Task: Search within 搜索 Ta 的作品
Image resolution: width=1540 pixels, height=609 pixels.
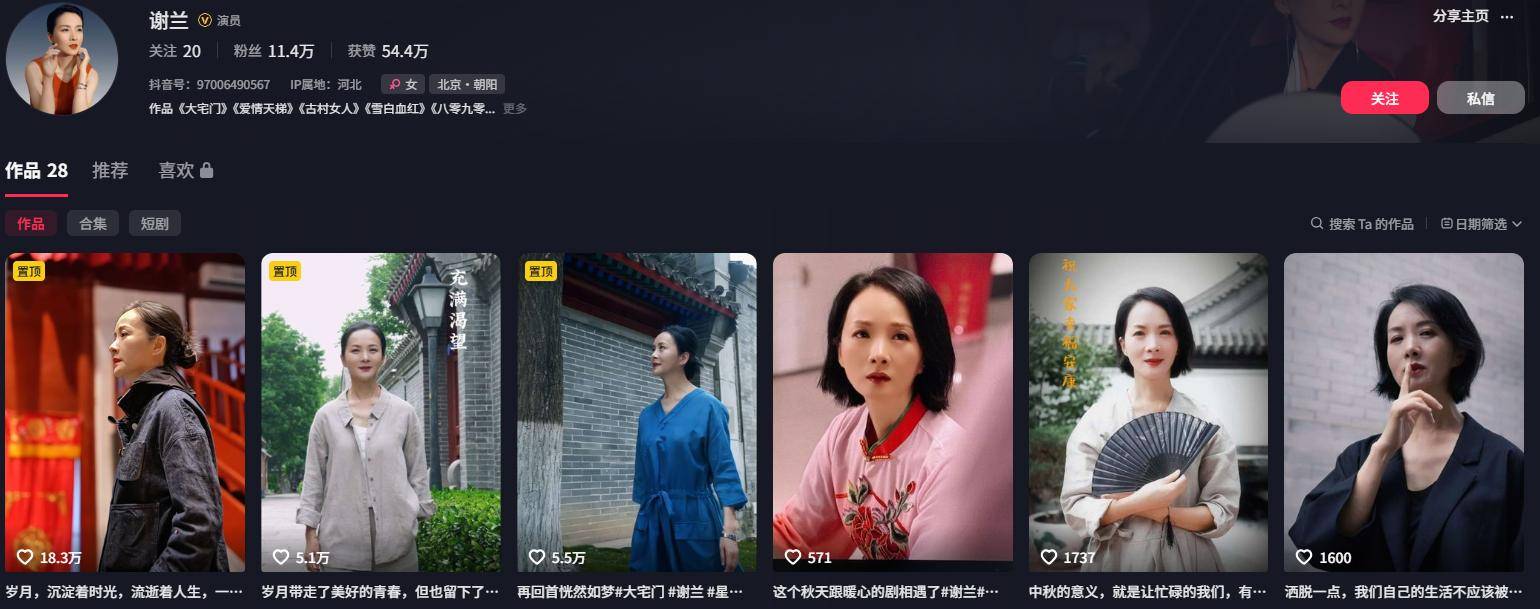Action: (1362, 224)
